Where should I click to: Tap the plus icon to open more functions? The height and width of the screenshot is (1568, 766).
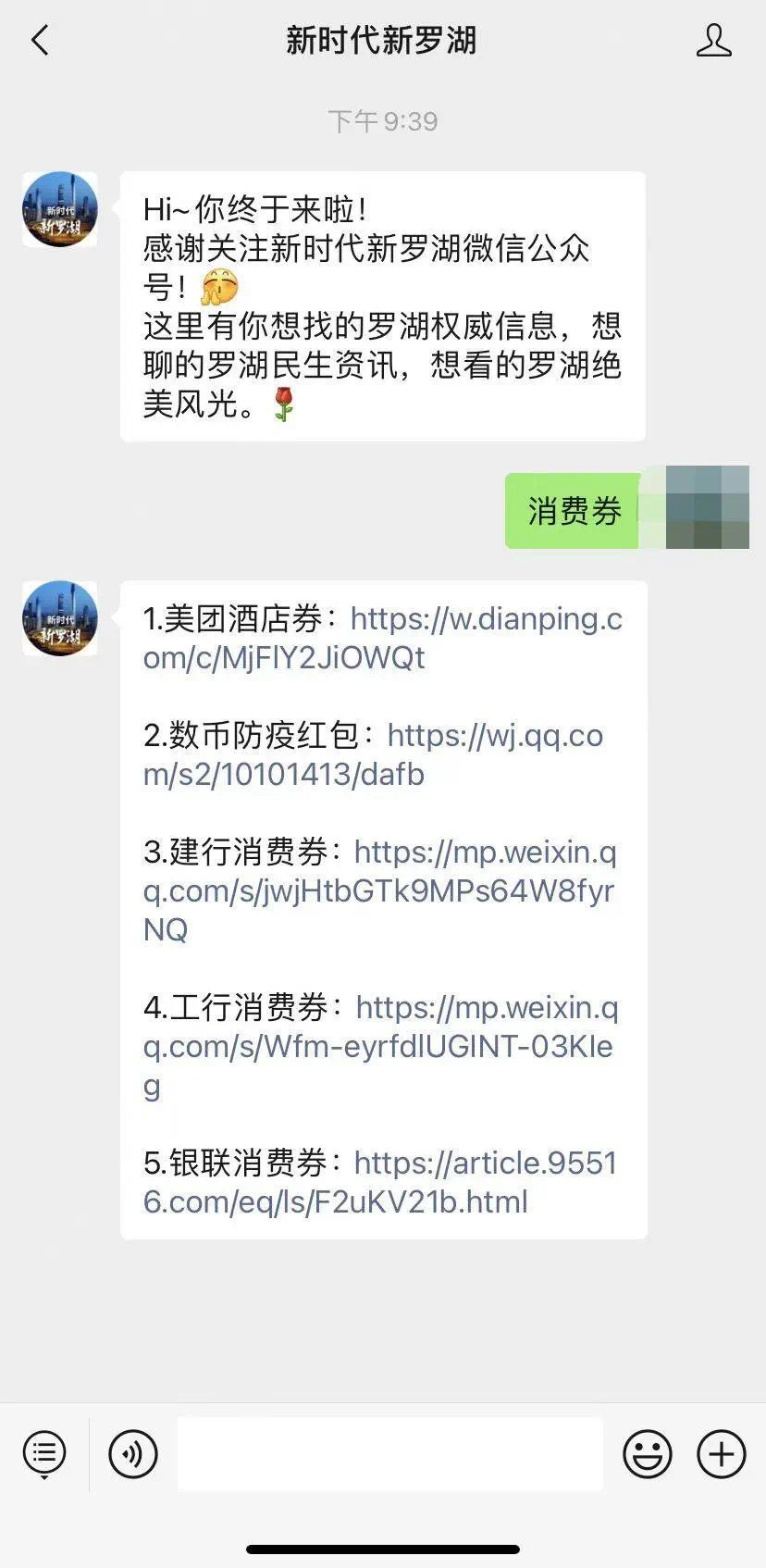721,1453
